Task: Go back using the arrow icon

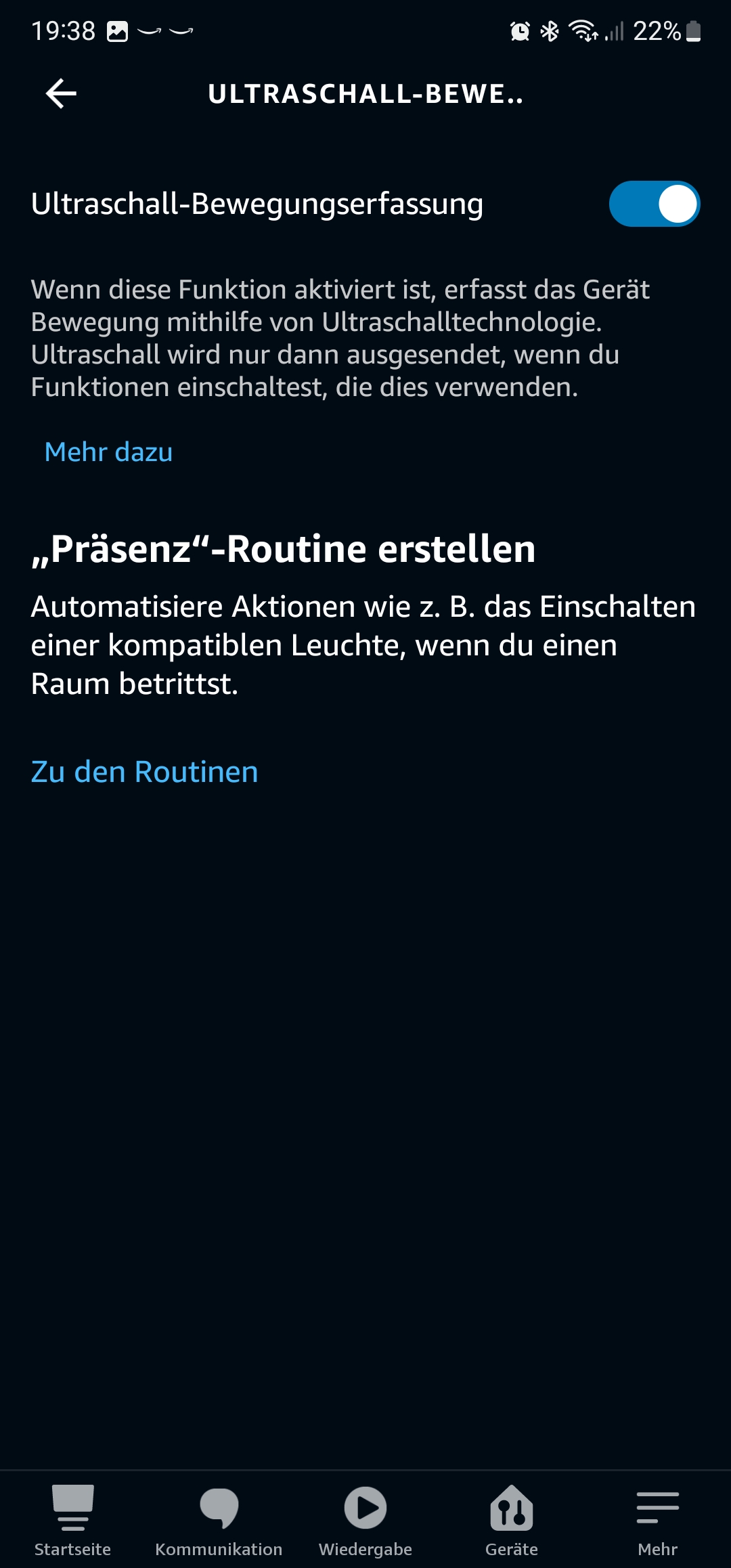Action: coord(61,93)
